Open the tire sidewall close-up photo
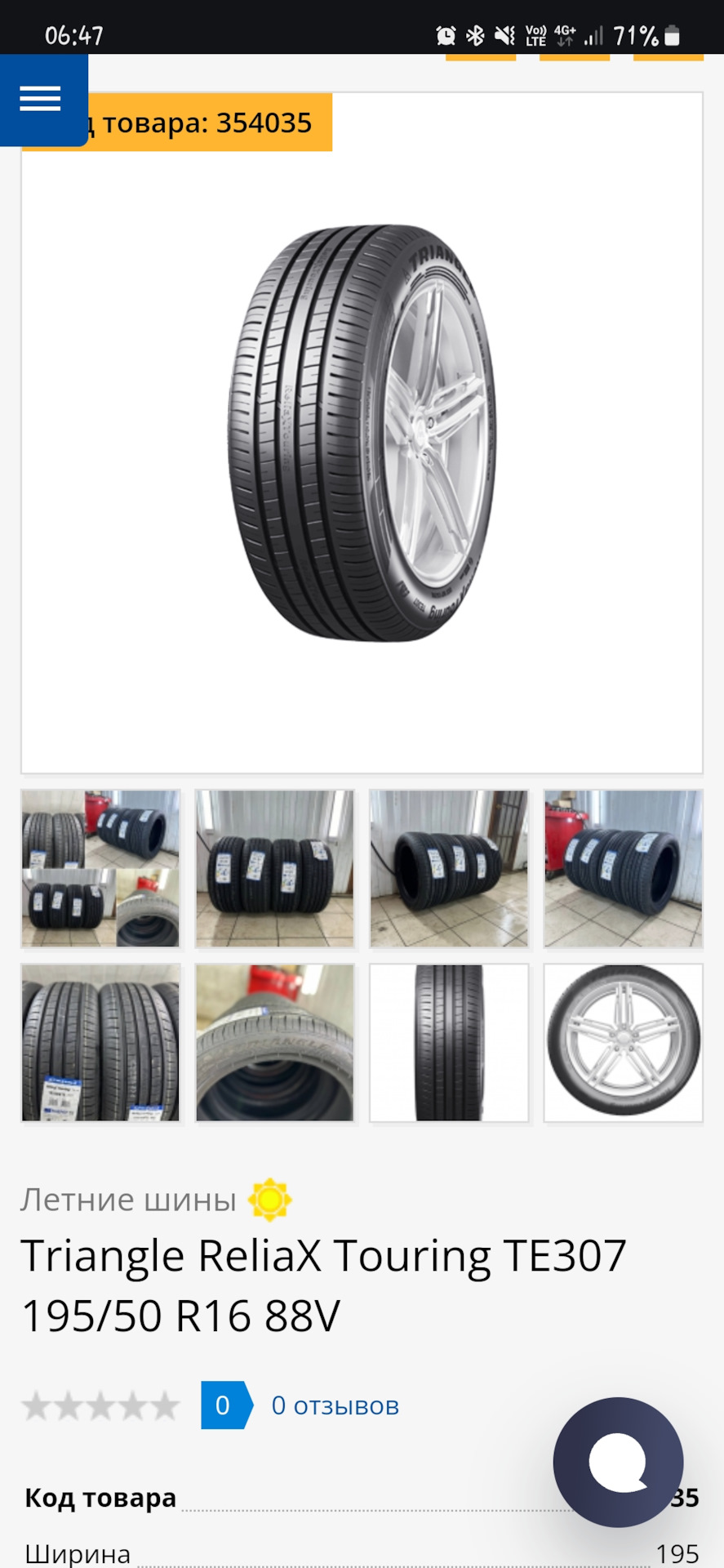This screenshot has height=1568, width=724. (275, 1042)
